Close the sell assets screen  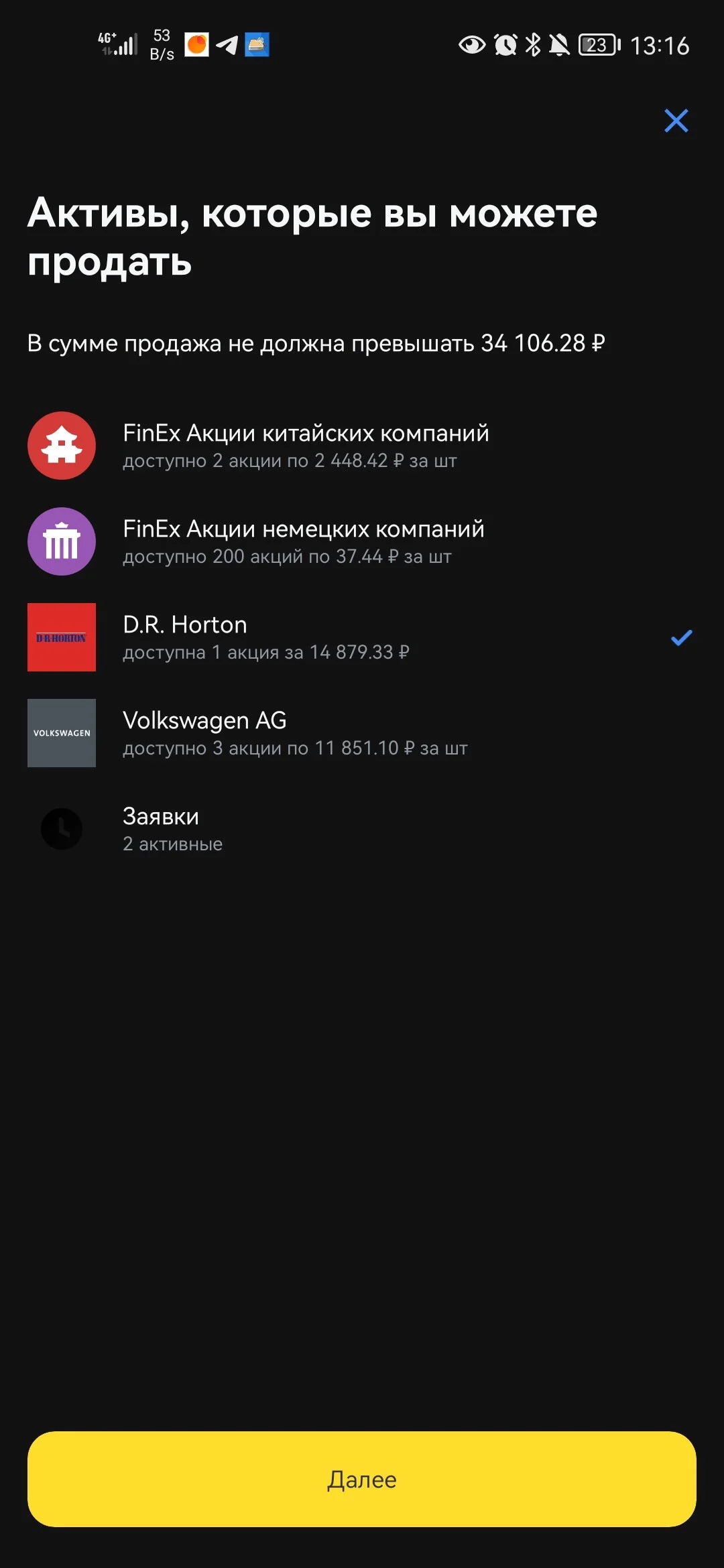[x=676, y=121]
